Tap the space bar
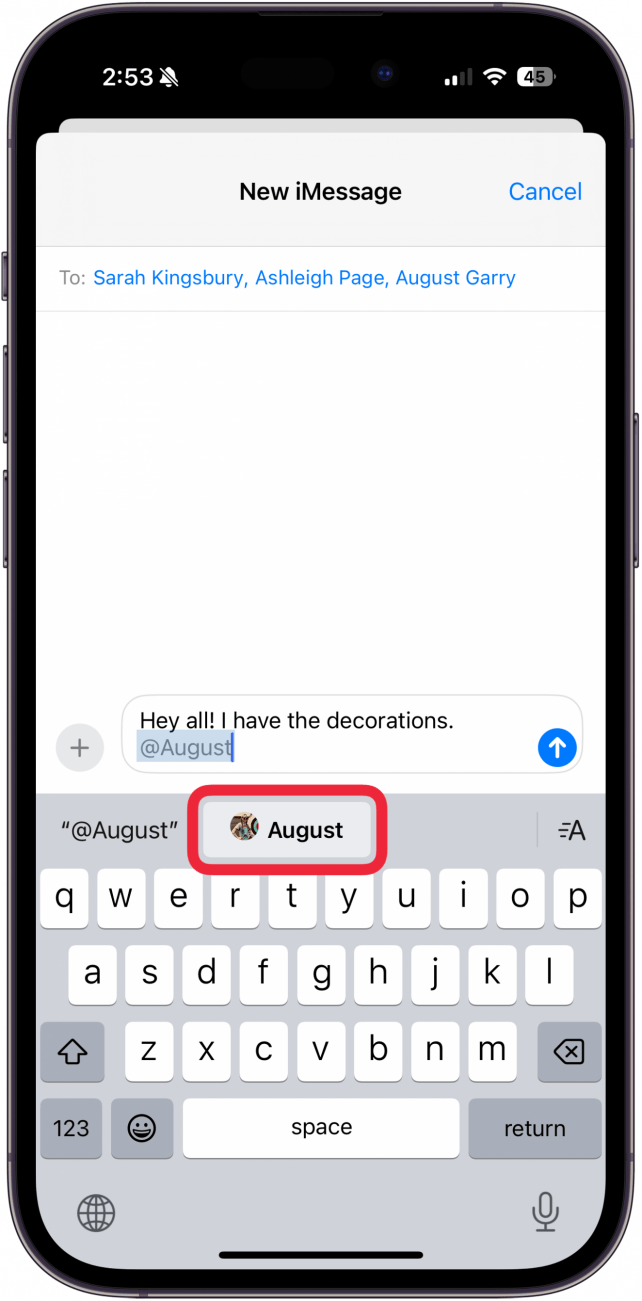Image resolution: width=642 pixels, height=1301 pixels. coord(321,1128)
